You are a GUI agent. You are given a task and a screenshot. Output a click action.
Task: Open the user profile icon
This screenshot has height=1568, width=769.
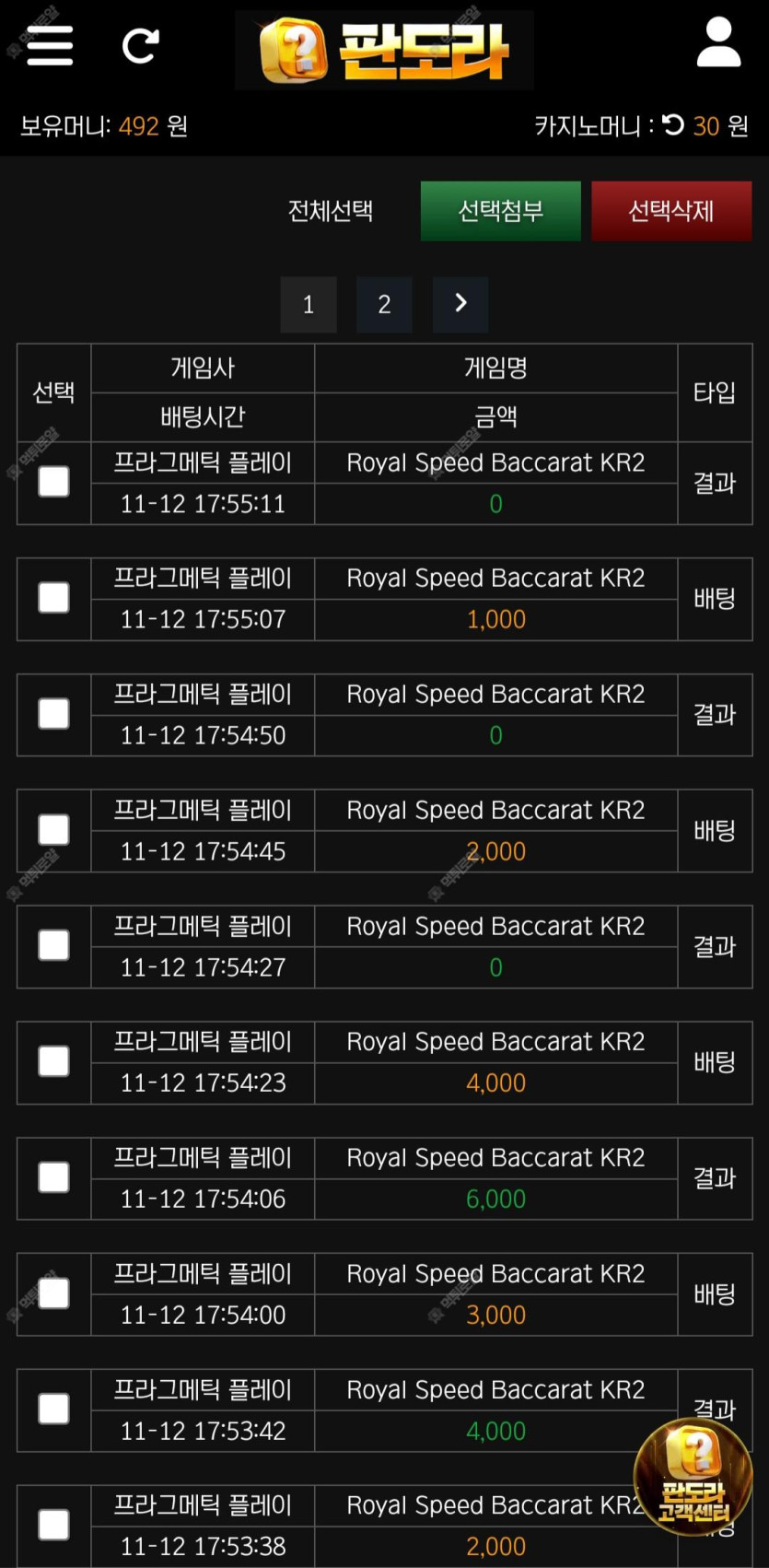[718, 42]
